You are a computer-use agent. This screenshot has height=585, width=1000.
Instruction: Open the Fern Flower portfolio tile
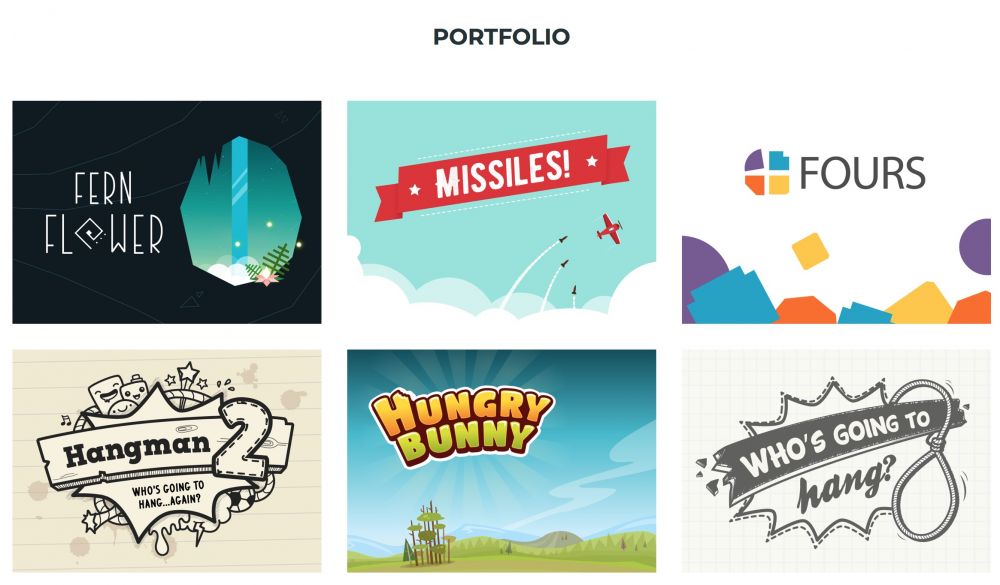click(166, 212)
